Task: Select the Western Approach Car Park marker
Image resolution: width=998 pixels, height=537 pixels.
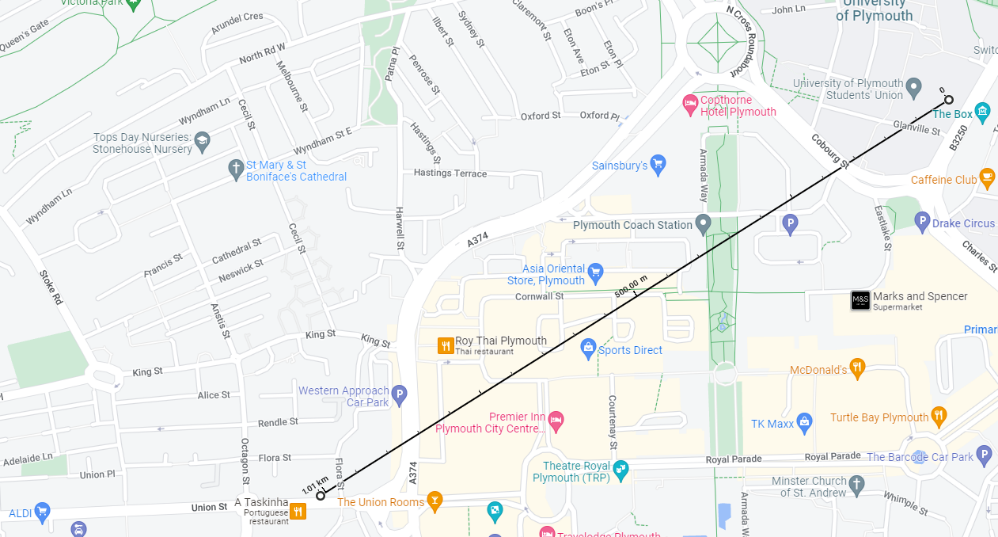Action: (399, 396)
